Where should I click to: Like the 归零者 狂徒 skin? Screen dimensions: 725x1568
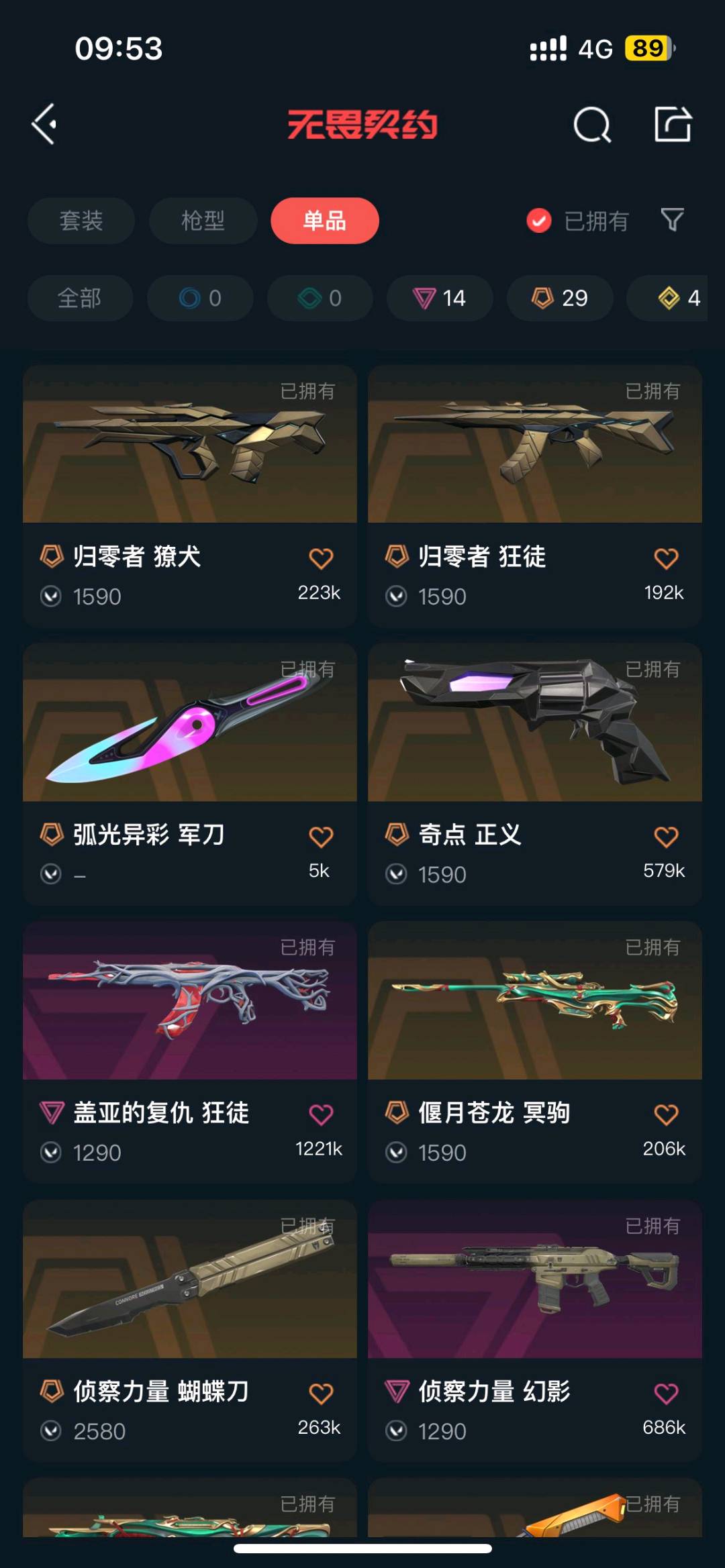(x=666, y=558)
